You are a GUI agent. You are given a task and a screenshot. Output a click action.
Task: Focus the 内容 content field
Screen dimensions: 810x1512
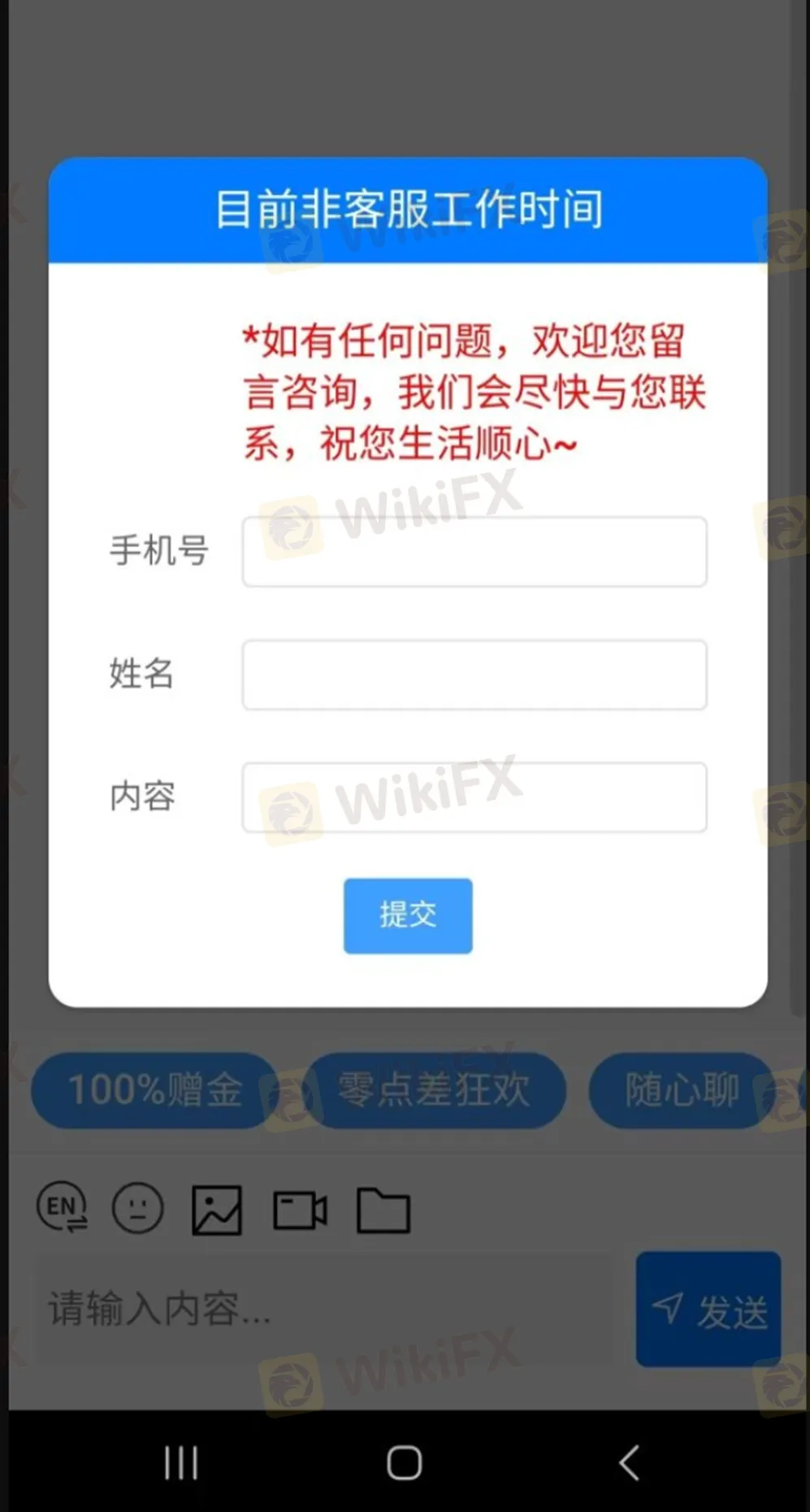click(474, 797)
